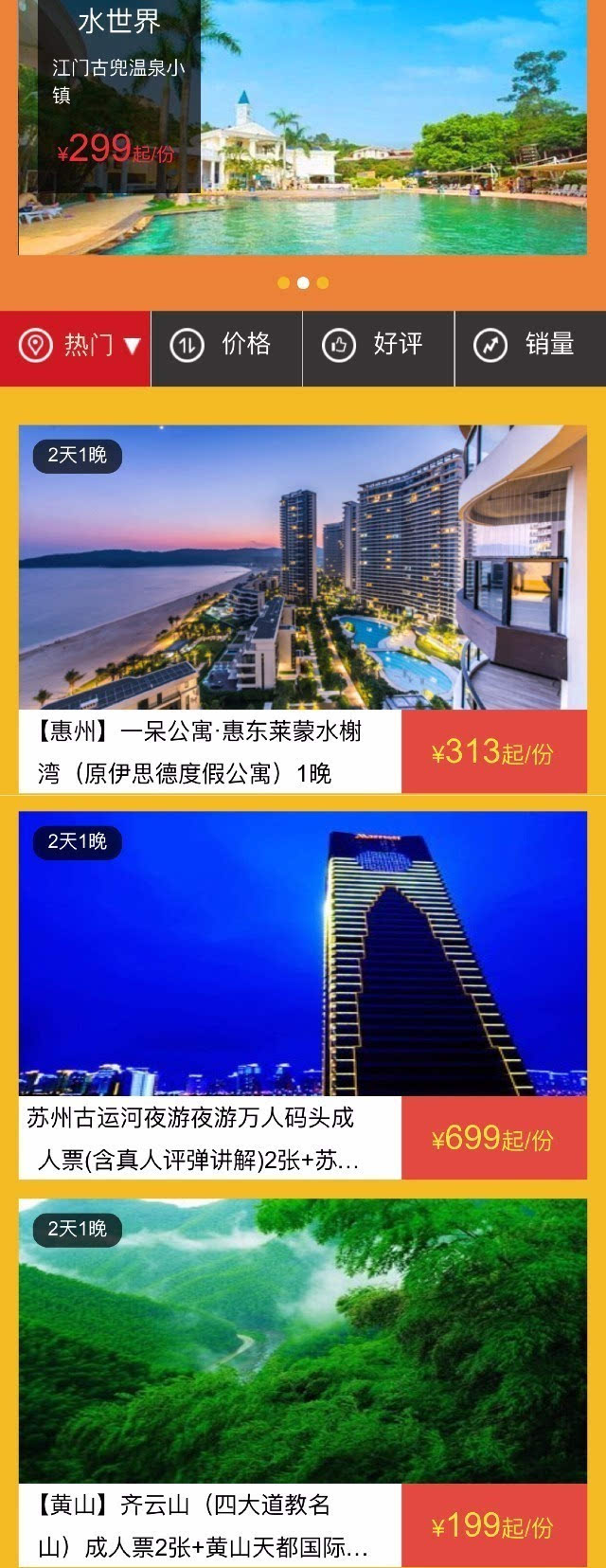This screenshot has width=606, height=1568.
Task: Open the 江门古兜温泉小镇 ¥299 banner
Action: pos(303,128)
